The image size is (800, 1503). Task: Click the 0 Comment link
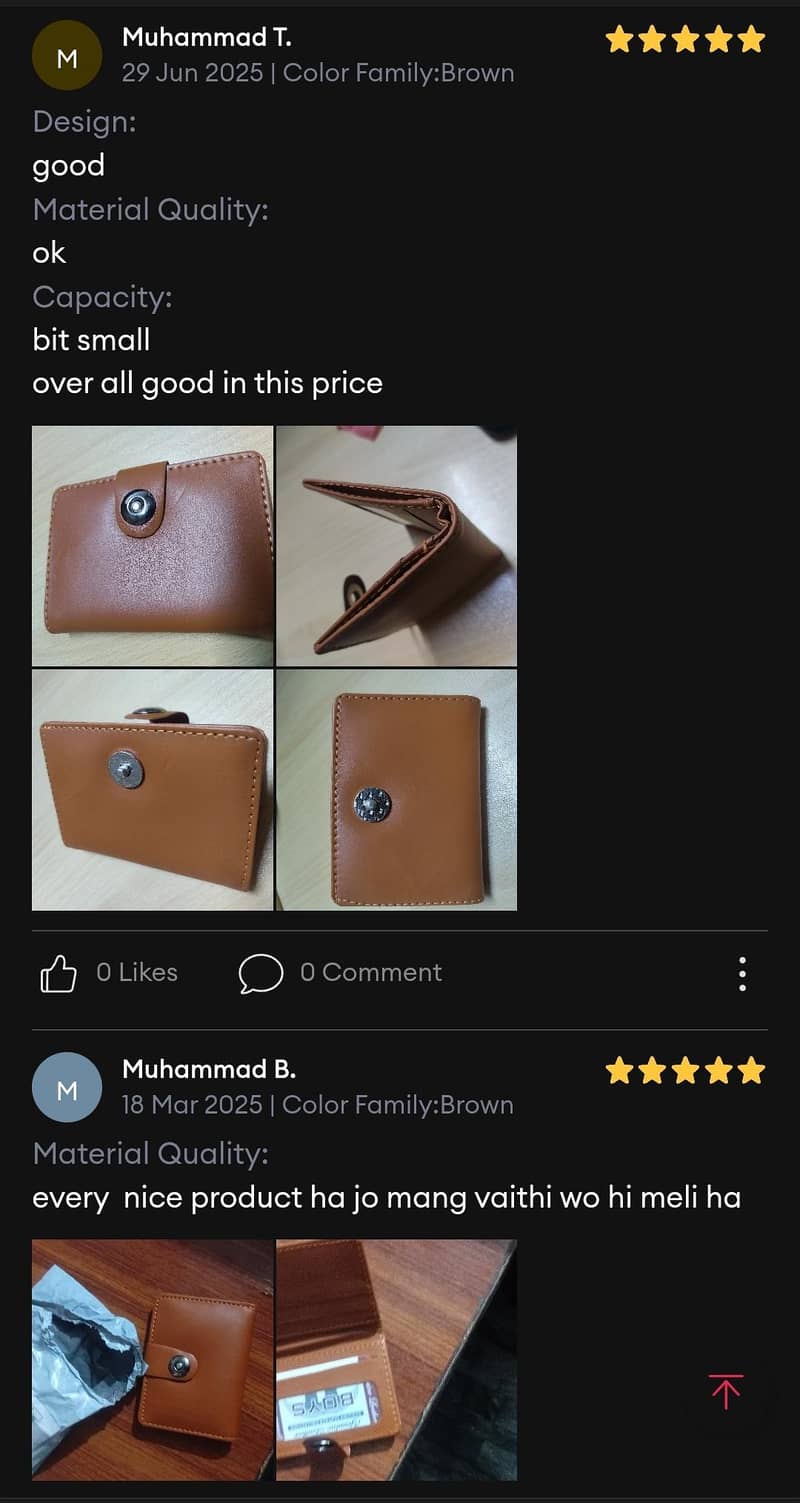pyautogui.click(x=370, y=972)
